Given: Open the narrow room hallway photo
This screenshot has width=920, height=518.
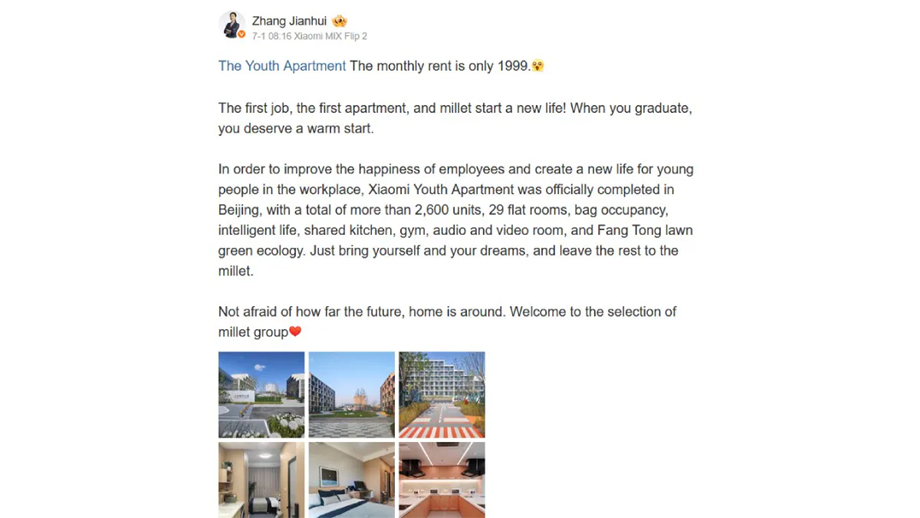Looking at the screenshot, I should 261,480.
